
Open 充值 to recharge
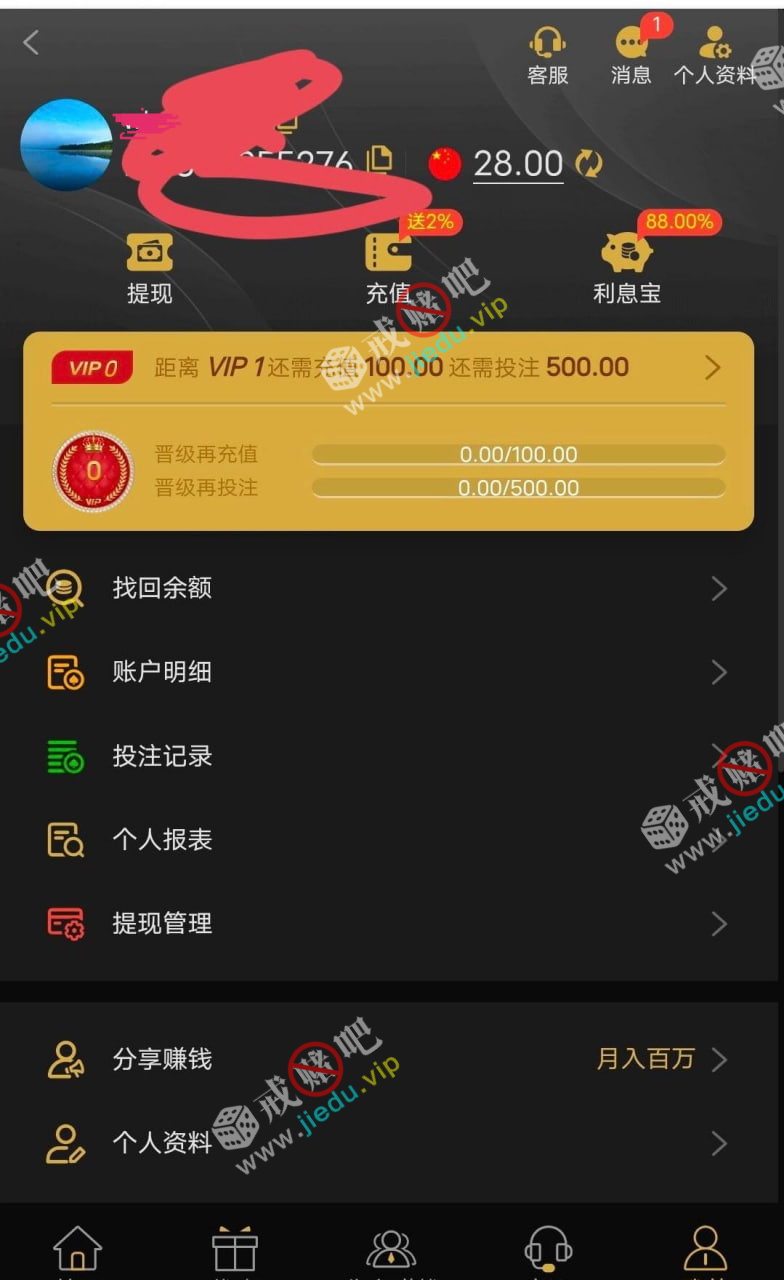(x=388, y=267)
